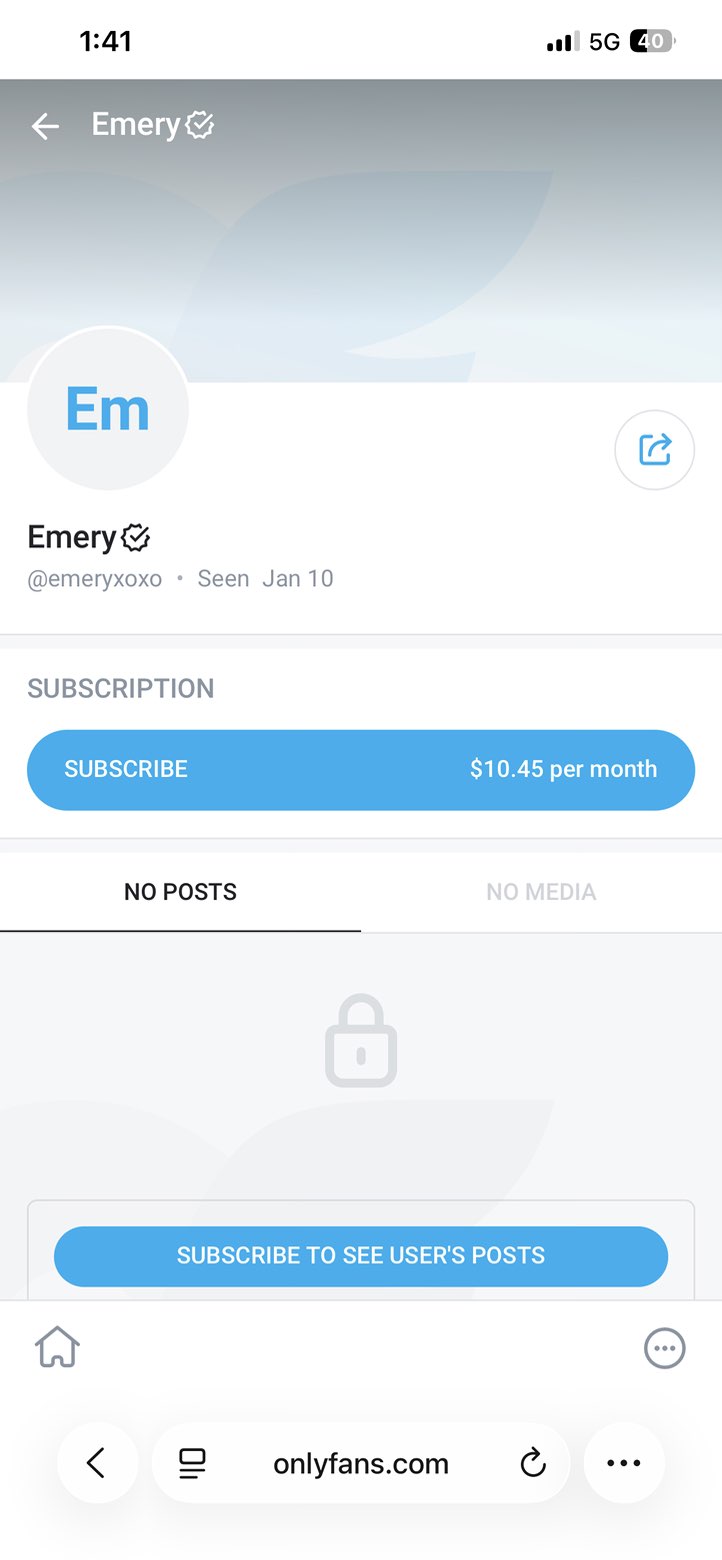This screenshot has width=722, height=1560.
Task: Subscribe for $10.45 per month
Action: pyautogui.click(x=360, y=769)
